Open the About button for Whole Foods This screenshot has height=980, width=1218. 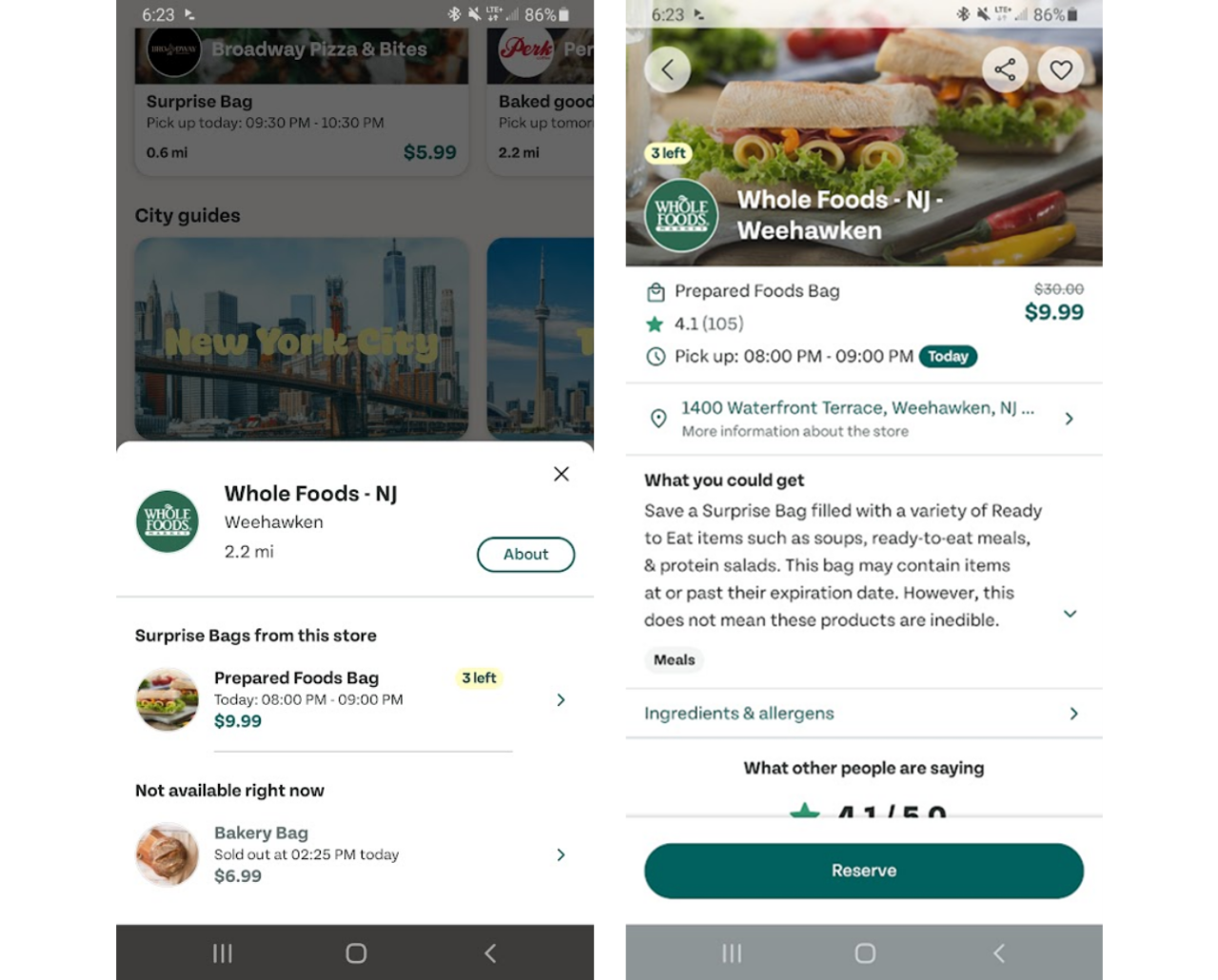(525, 555)
